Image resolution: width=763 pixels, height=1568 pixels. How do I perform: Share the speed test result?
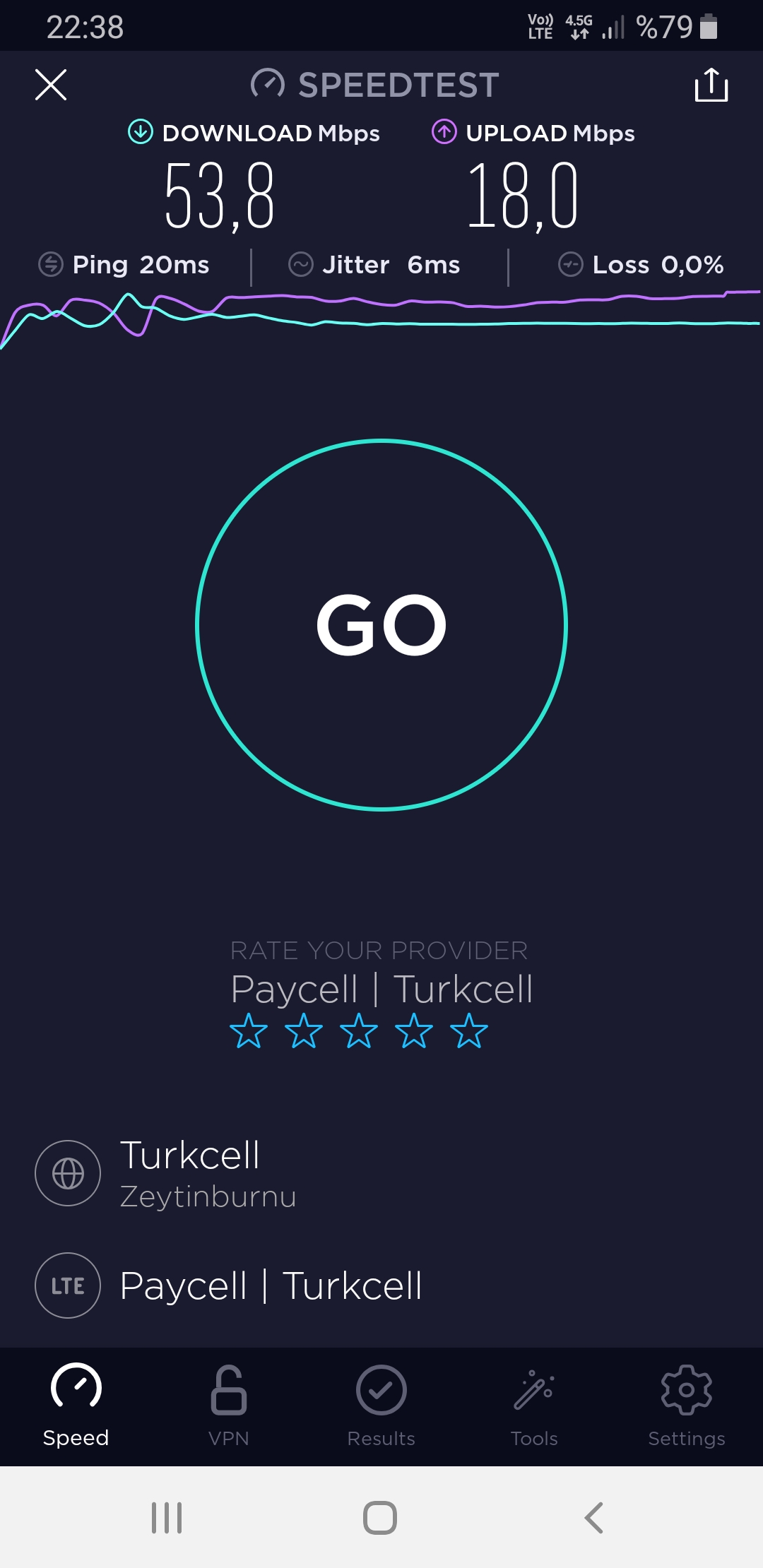711,85
